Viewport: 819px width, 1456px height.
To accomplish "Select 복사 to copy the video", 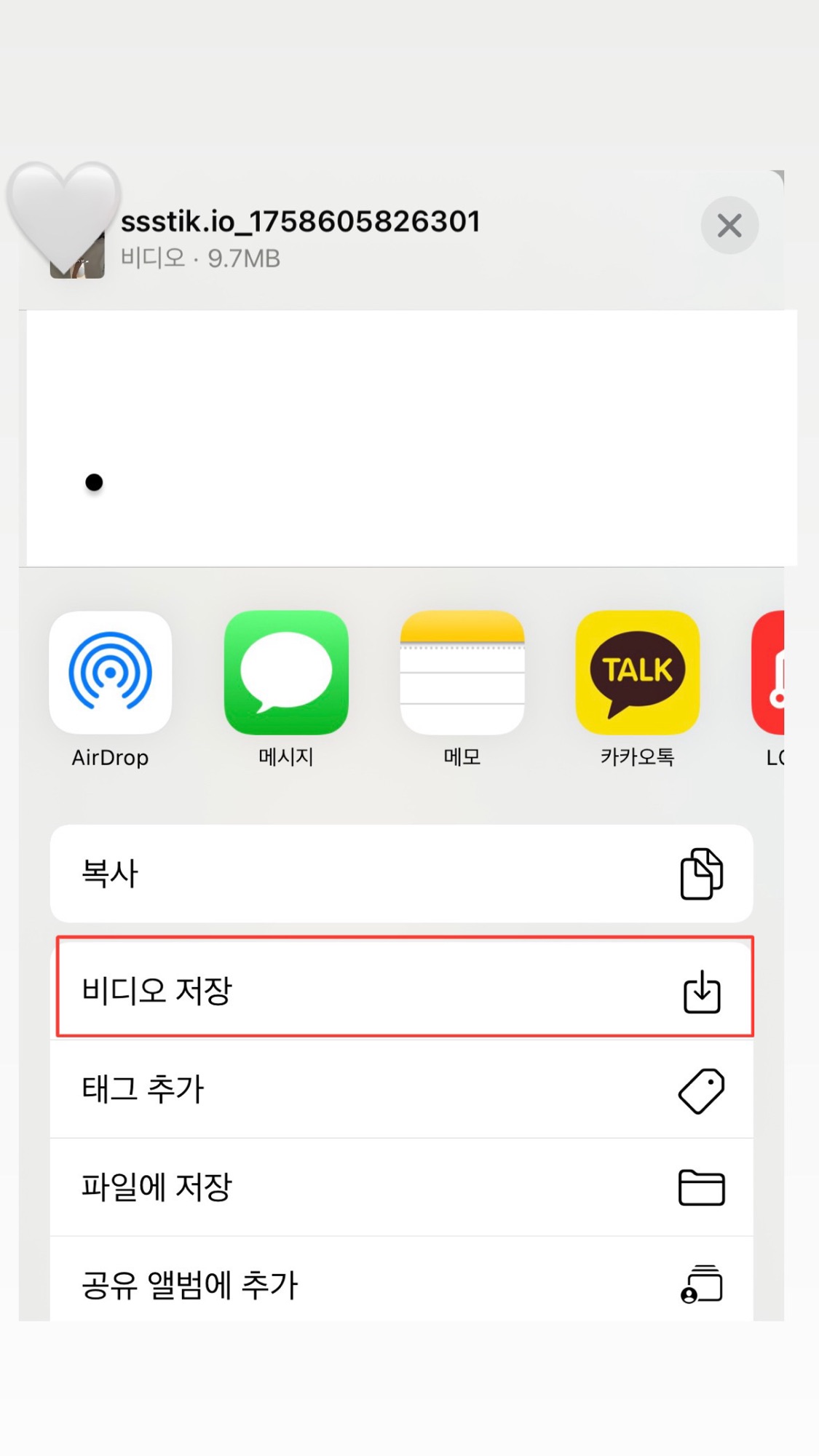I will click(x=400, y=874).
